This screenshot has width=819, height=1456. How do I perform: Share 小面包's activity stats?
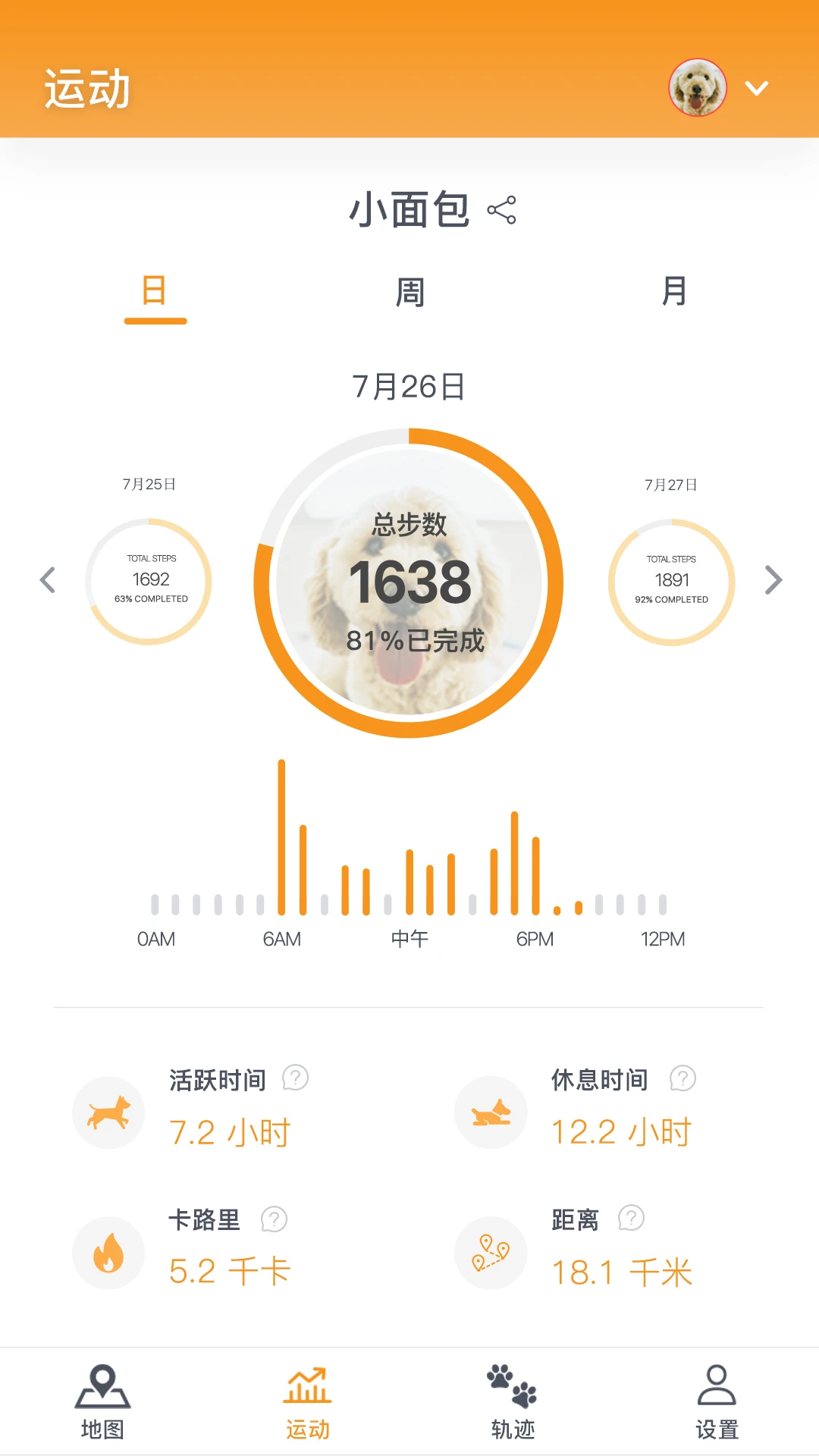point(501,210)
